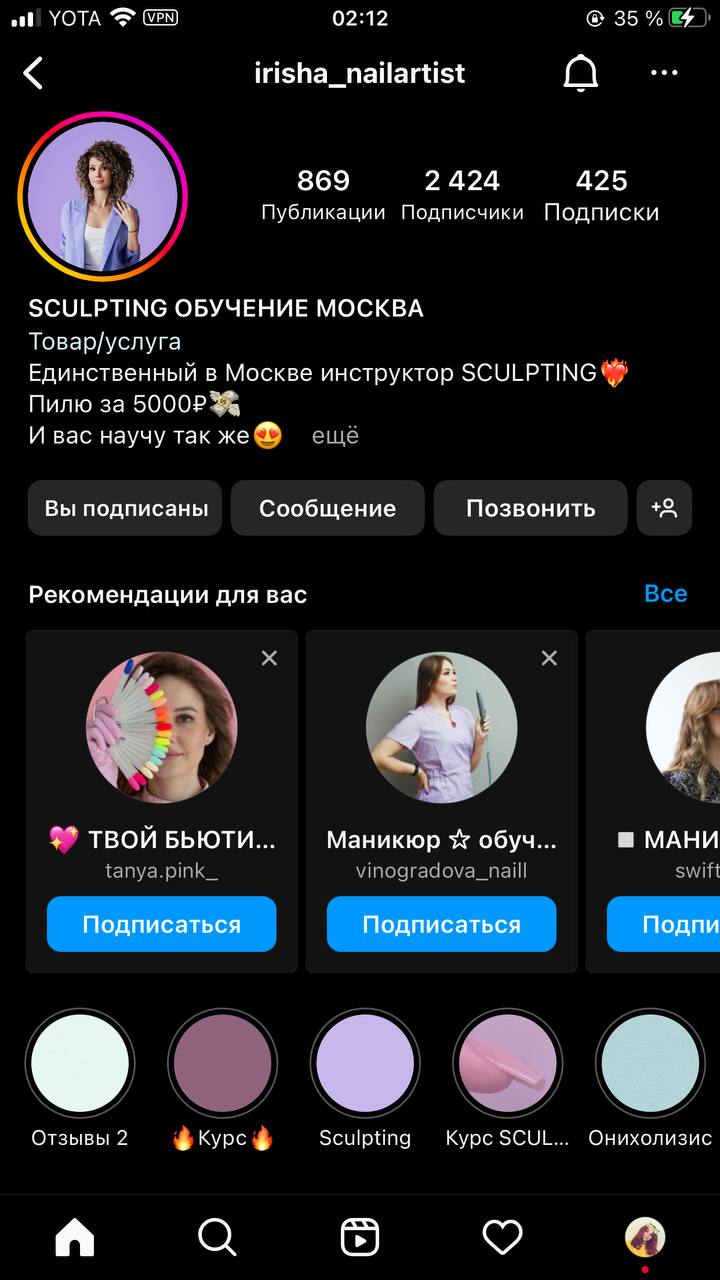Toggle suggested accounts with the add-person icon
Viewport: 720px width, 1280px height.
coord(664,508)
